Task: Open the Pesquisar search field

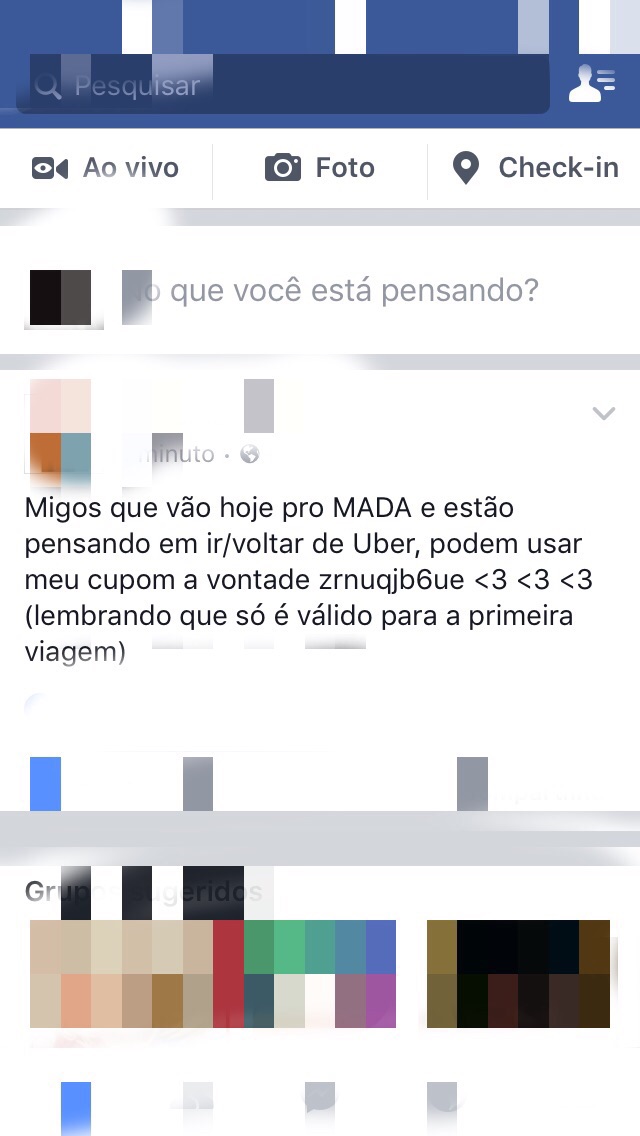Action: (283, 85)
